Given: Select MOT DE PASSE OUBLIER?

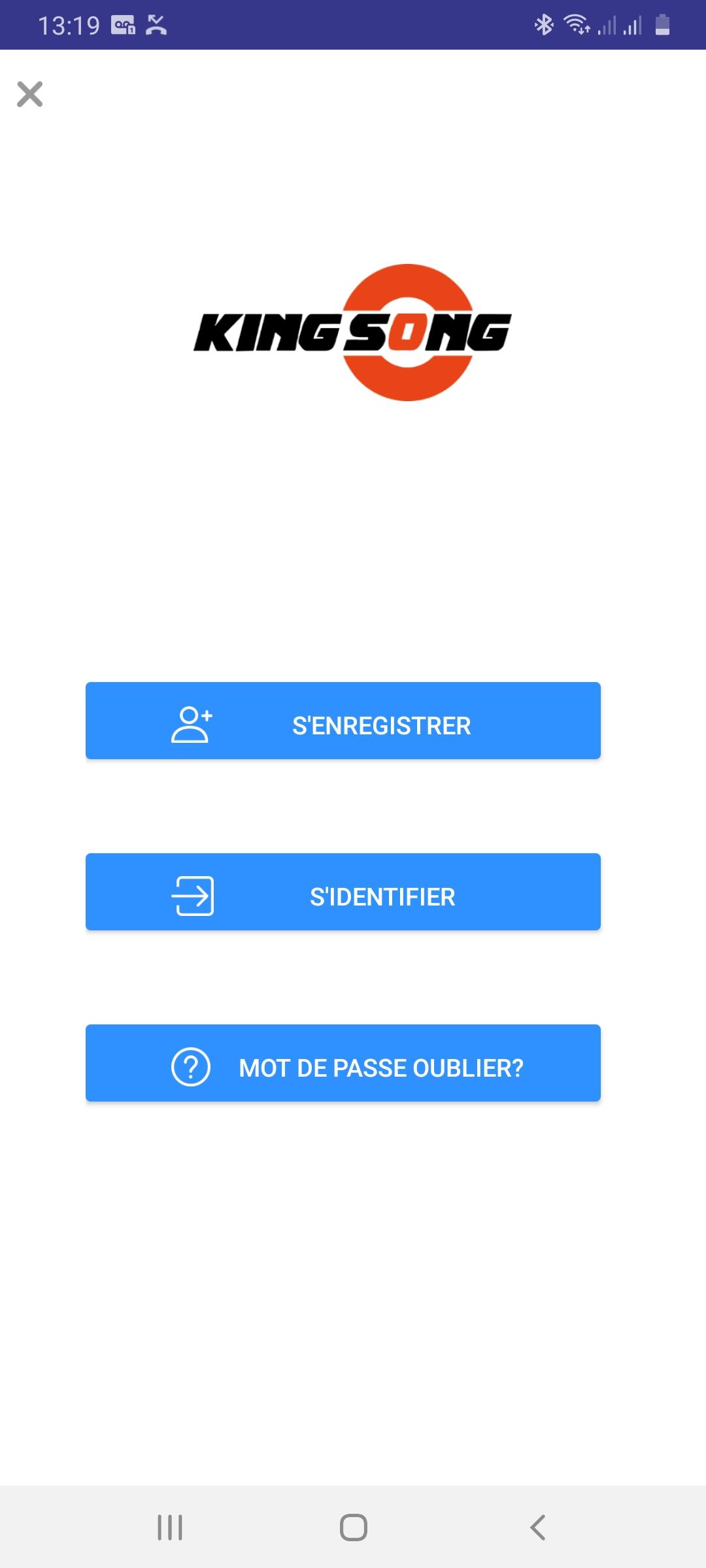Looking at the screenshot, I should point(343,1063).
